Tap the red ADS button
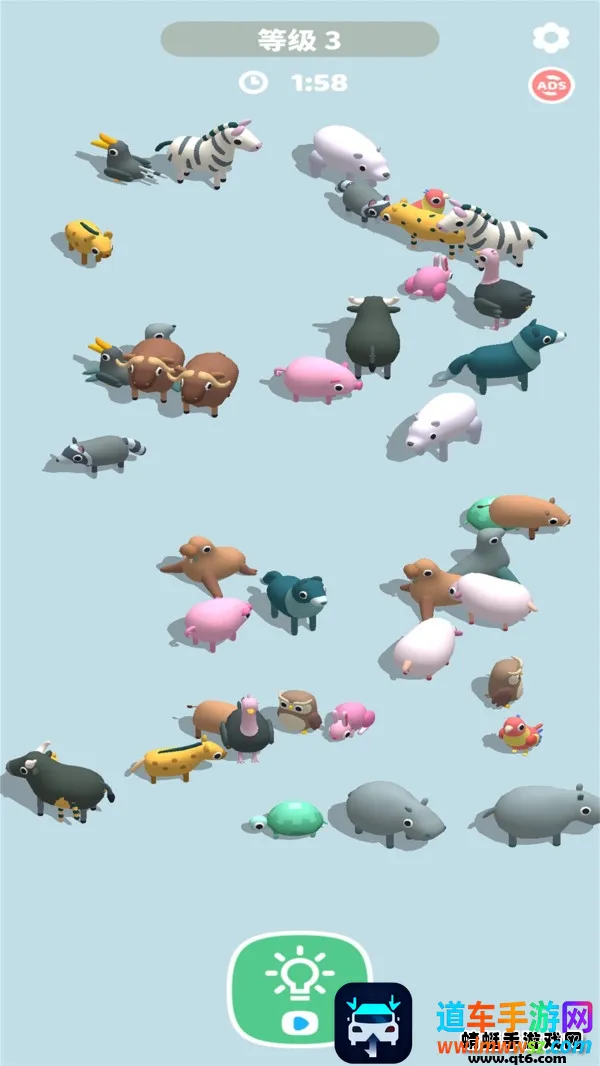The height and width of the screenshot is (1066, 600). (551, 86)
